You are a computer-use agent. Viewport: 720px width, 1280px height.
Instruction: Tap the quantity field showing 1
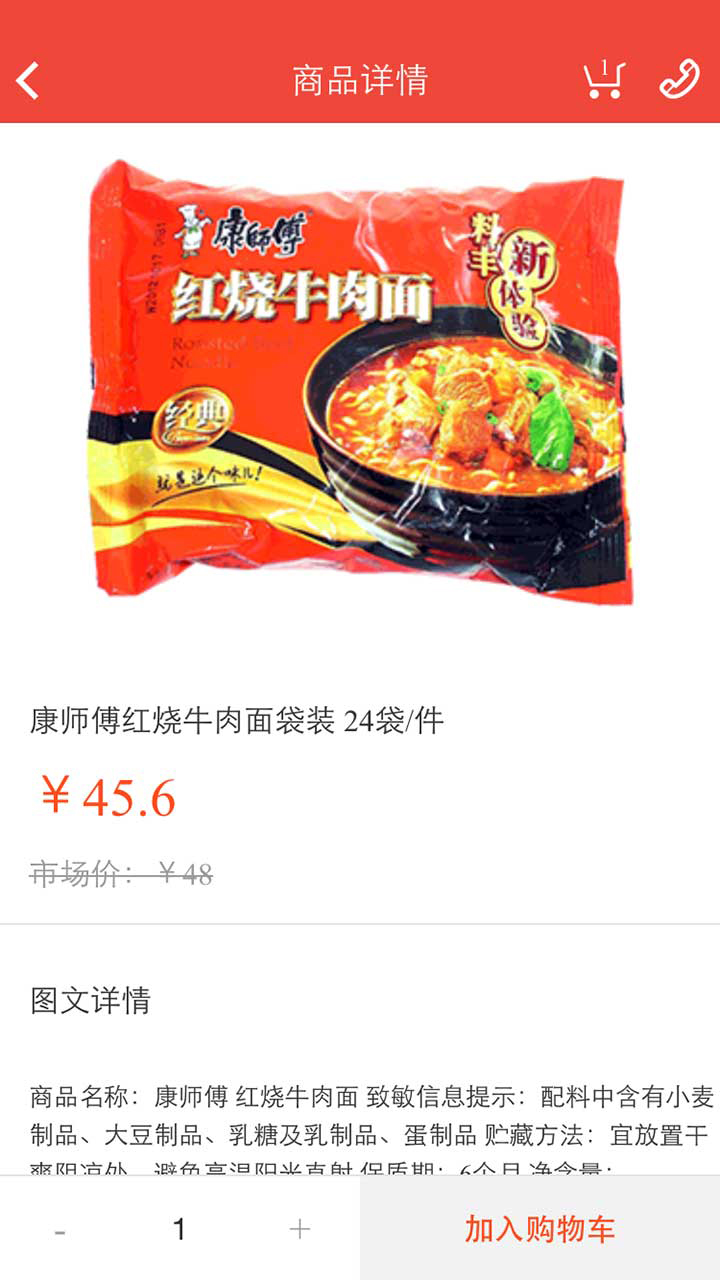[x=180, y=1230]
